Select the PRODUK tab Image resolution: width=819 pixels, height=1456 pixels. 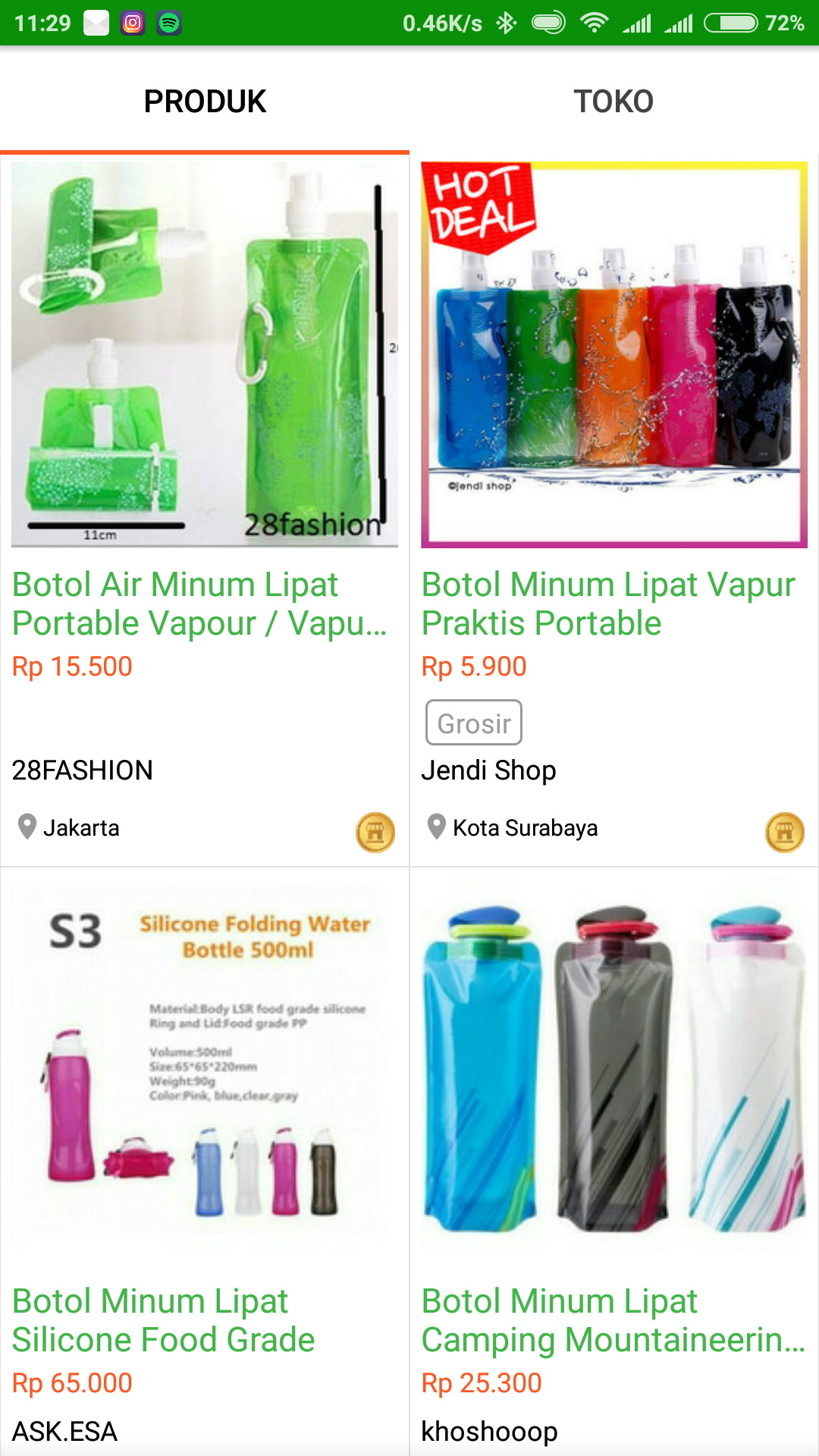205,101
